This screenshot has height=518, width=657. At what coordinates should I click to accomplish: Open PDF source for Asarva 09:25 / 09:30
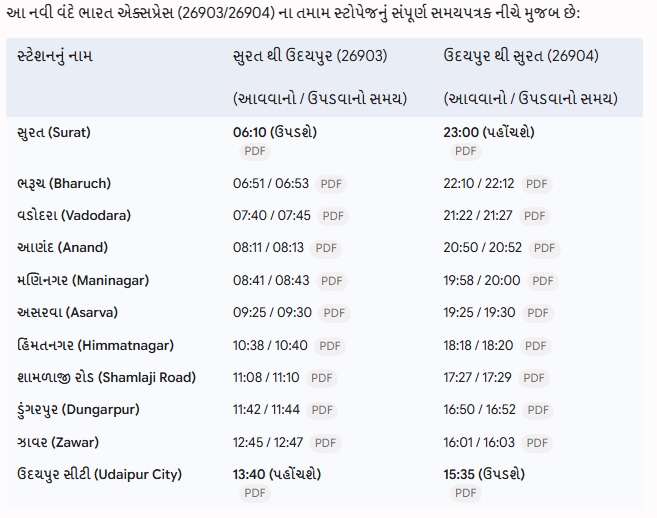[x=334, y=313]
